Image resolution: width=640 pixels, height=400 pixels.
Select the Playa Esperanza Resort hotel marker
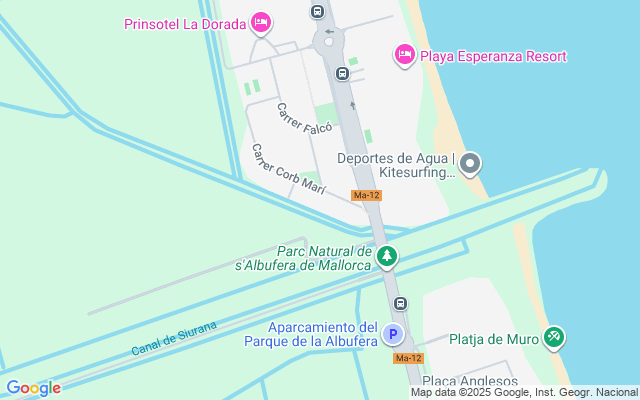click(x=404, y=54)
